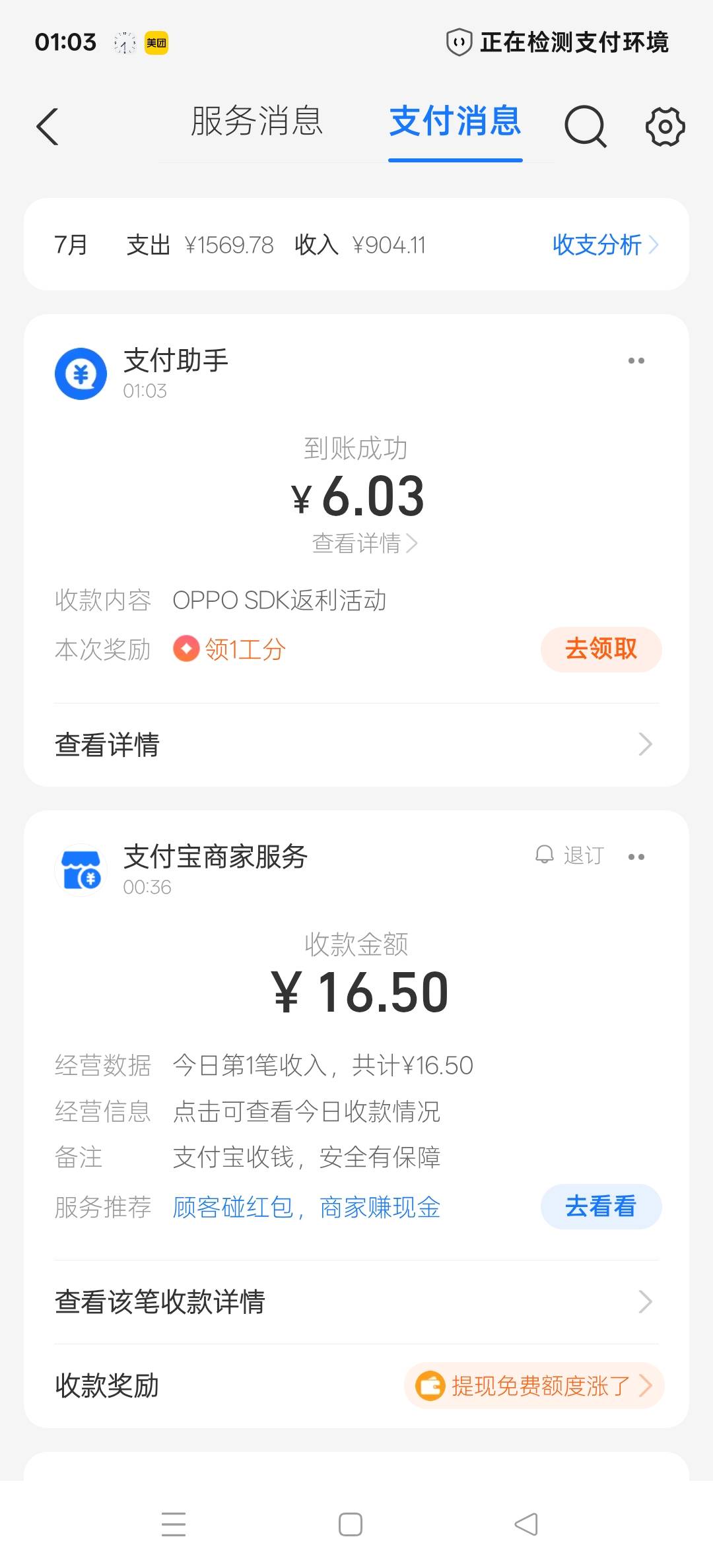The width and height of the screenshot is (713, 1568).
Task: Open message settings gear icon
Action: click(x=665, y=126)
